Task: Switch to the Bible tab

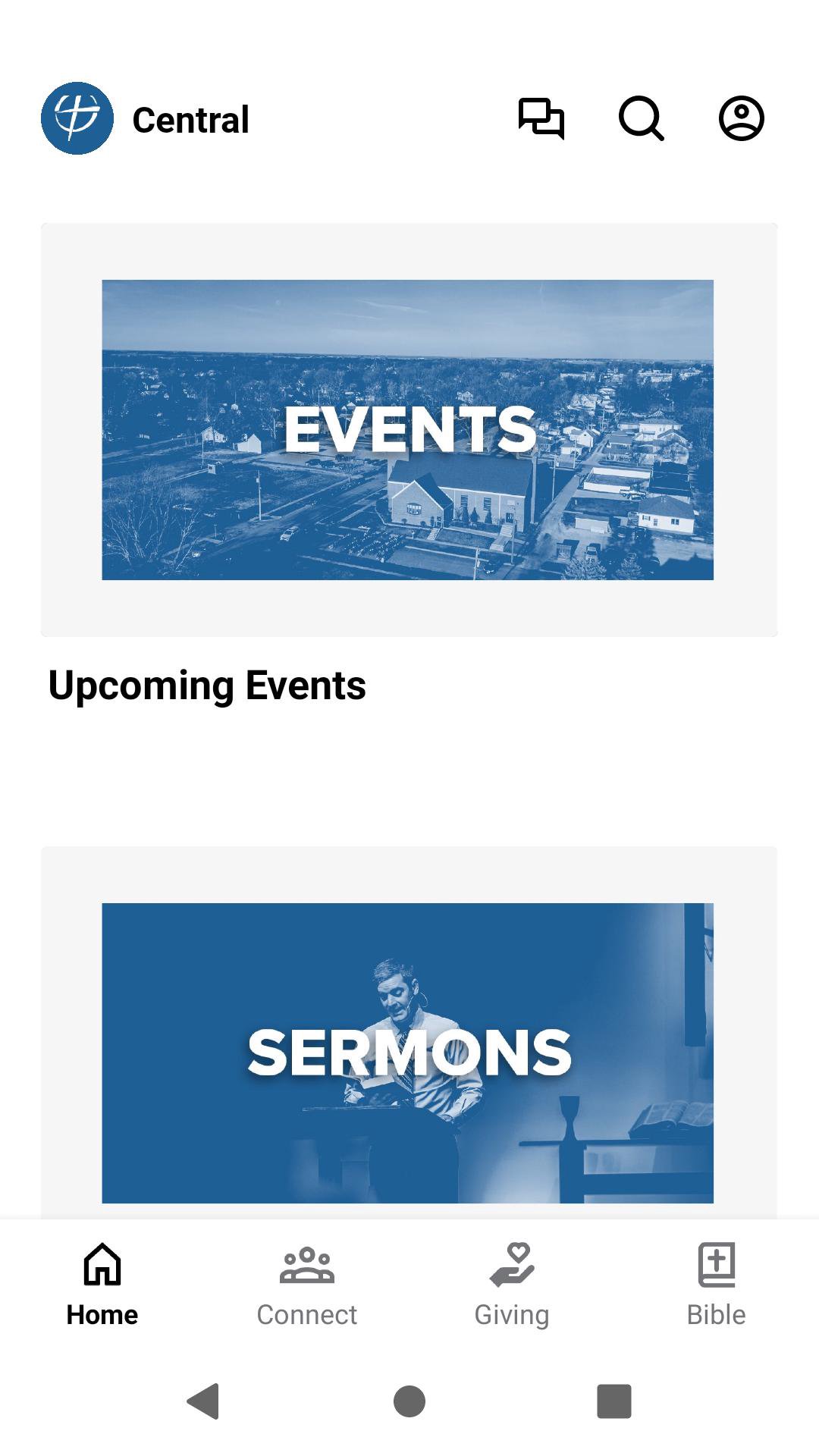Action: pyautogui.click(x=716, y=1285)
